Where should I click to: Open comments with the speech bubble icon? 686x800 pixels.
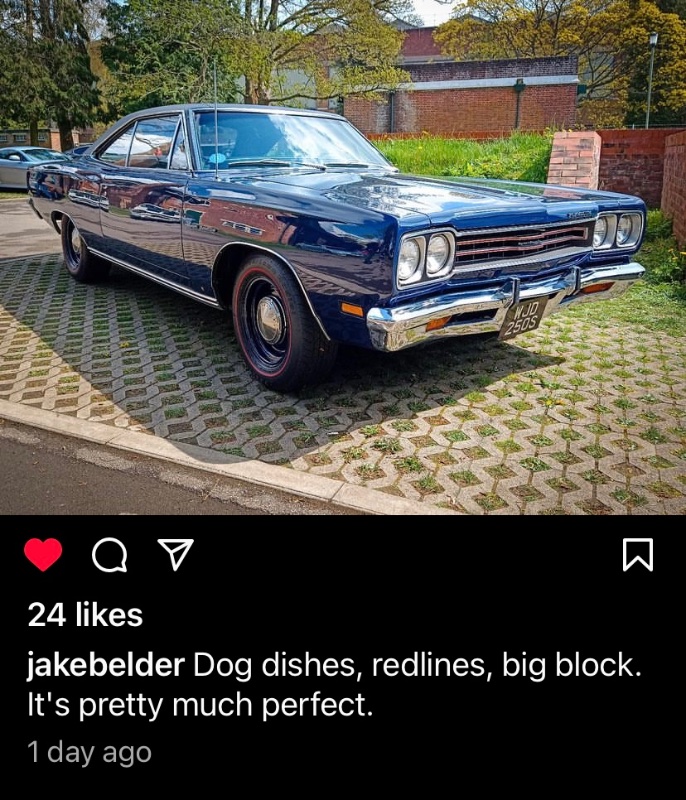pyautogui.click(x=109, y=554)
